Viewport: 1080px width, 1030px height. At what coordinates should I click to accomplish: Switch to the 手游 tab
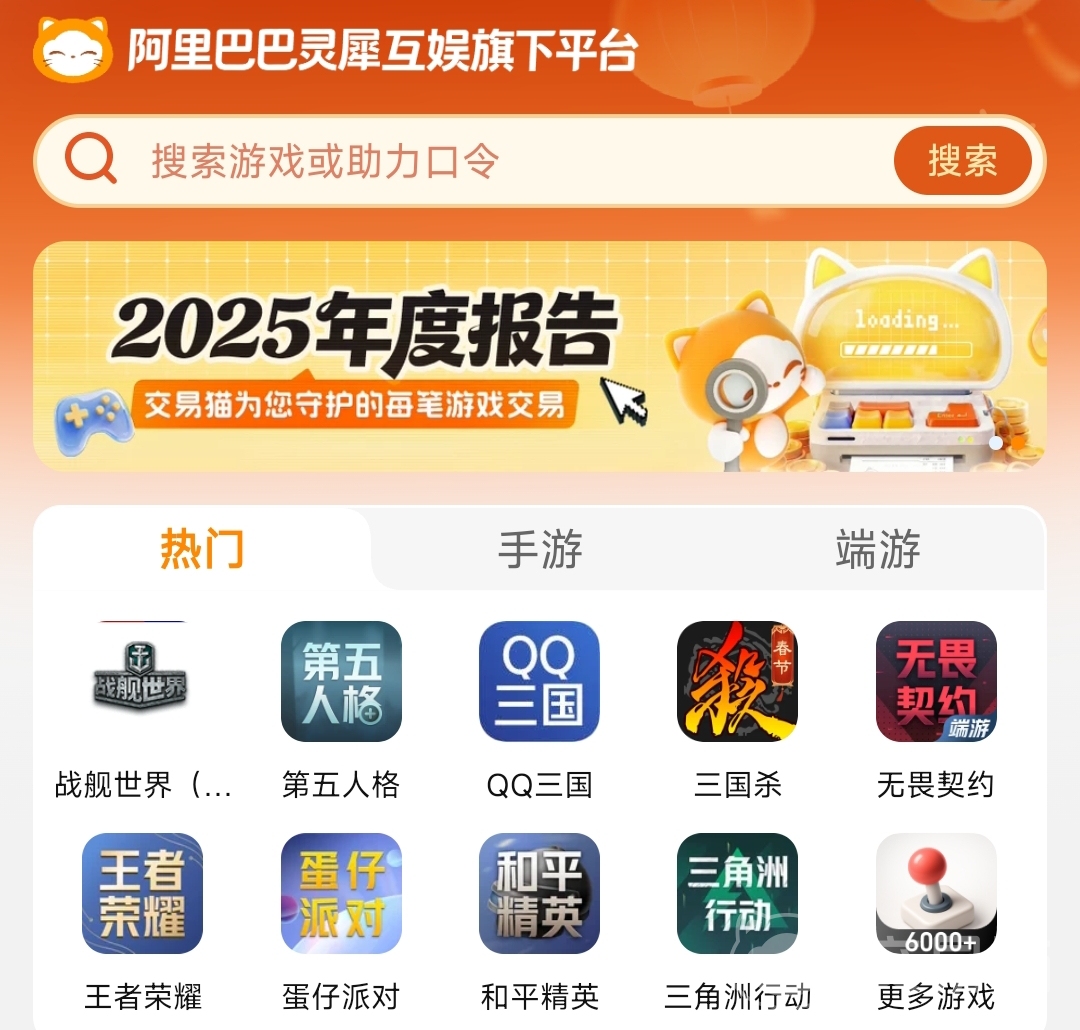pos(540,550)
